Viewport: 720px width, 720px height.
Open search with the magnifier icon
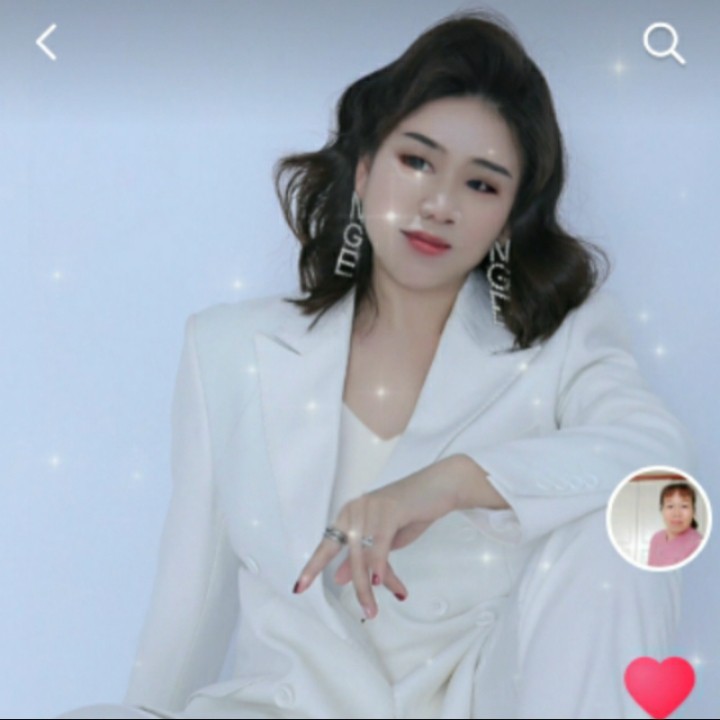point(664,44)
